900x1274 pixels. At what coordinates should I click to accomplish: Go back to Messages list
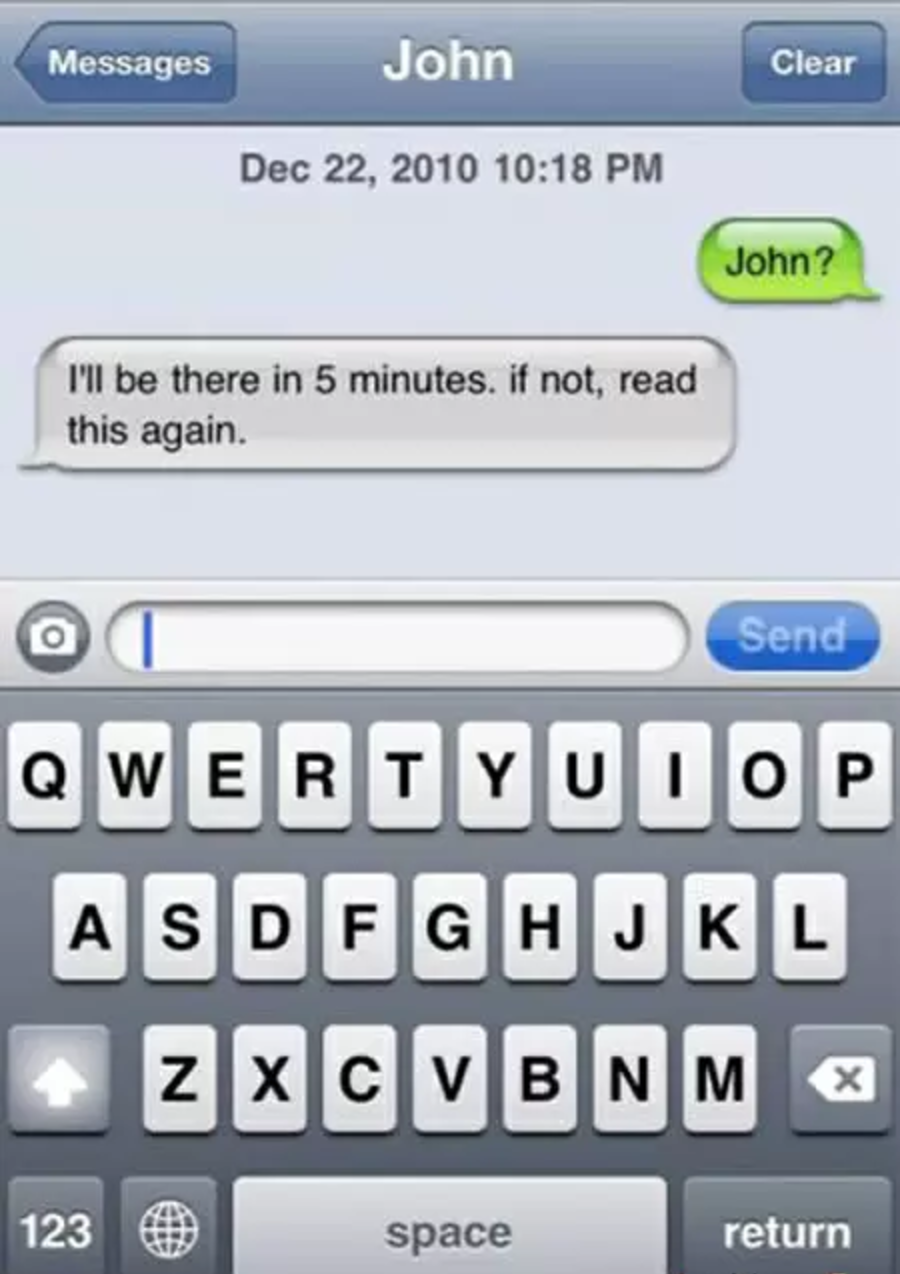(128, 63)
